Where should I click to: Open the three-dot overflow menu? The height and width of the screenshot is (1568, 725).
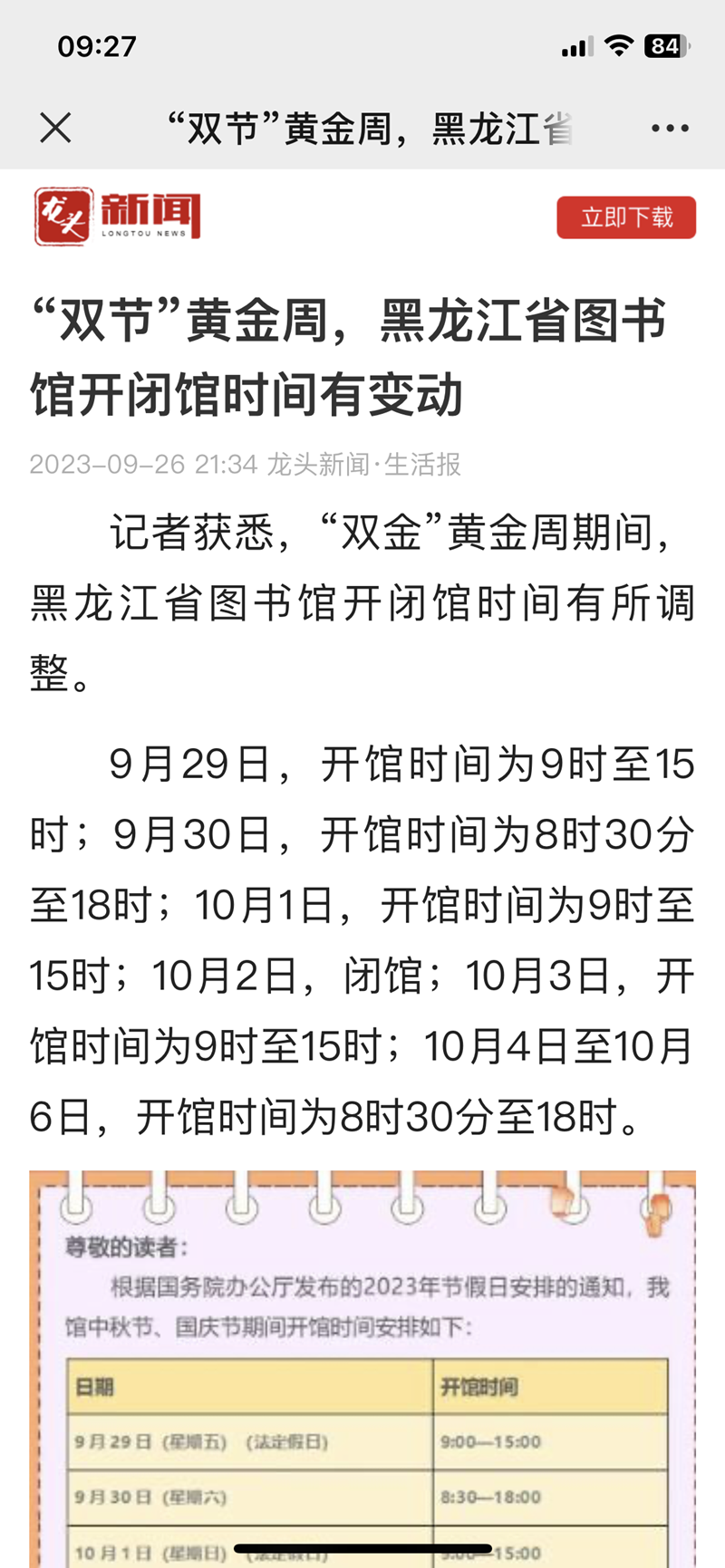click(670, 129)
